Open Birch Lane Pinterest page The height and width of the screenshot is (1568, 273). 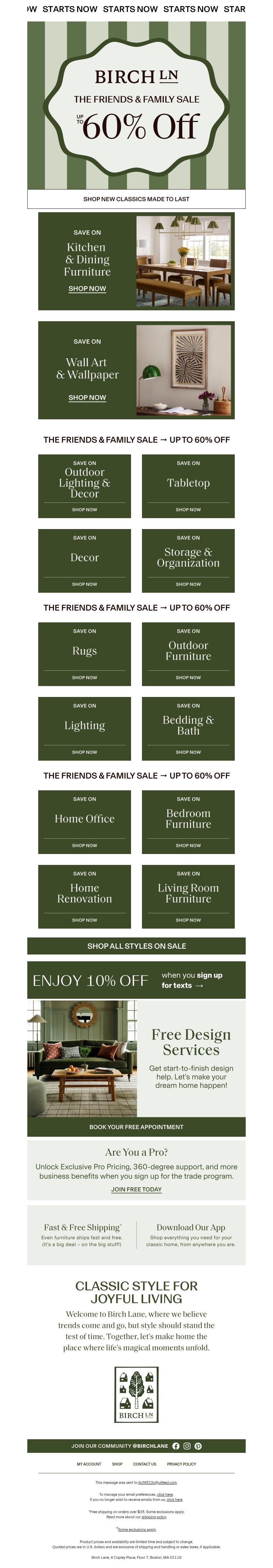[198, 1446]
